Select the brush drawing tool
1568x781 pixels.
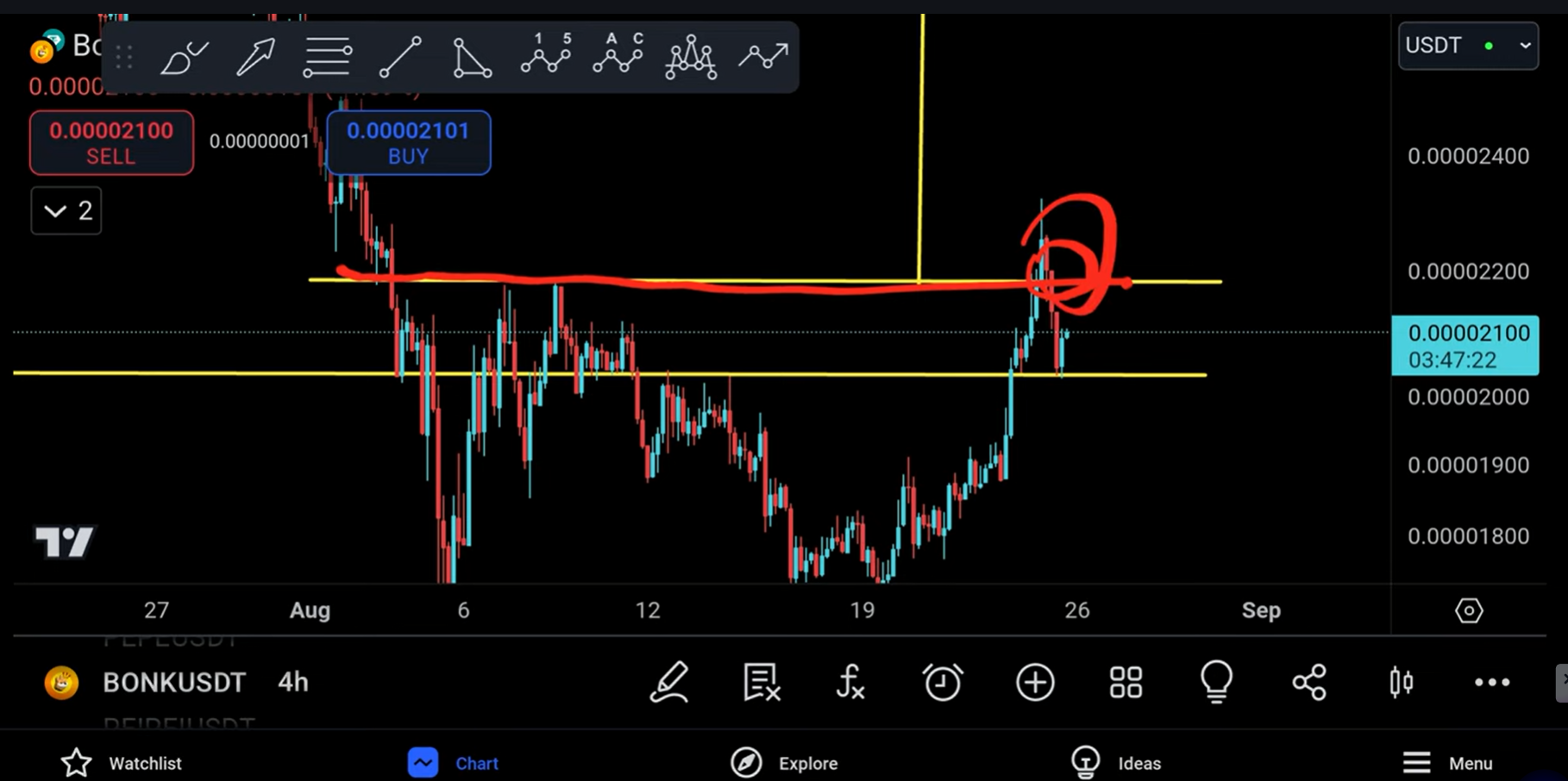click(184, 57)
